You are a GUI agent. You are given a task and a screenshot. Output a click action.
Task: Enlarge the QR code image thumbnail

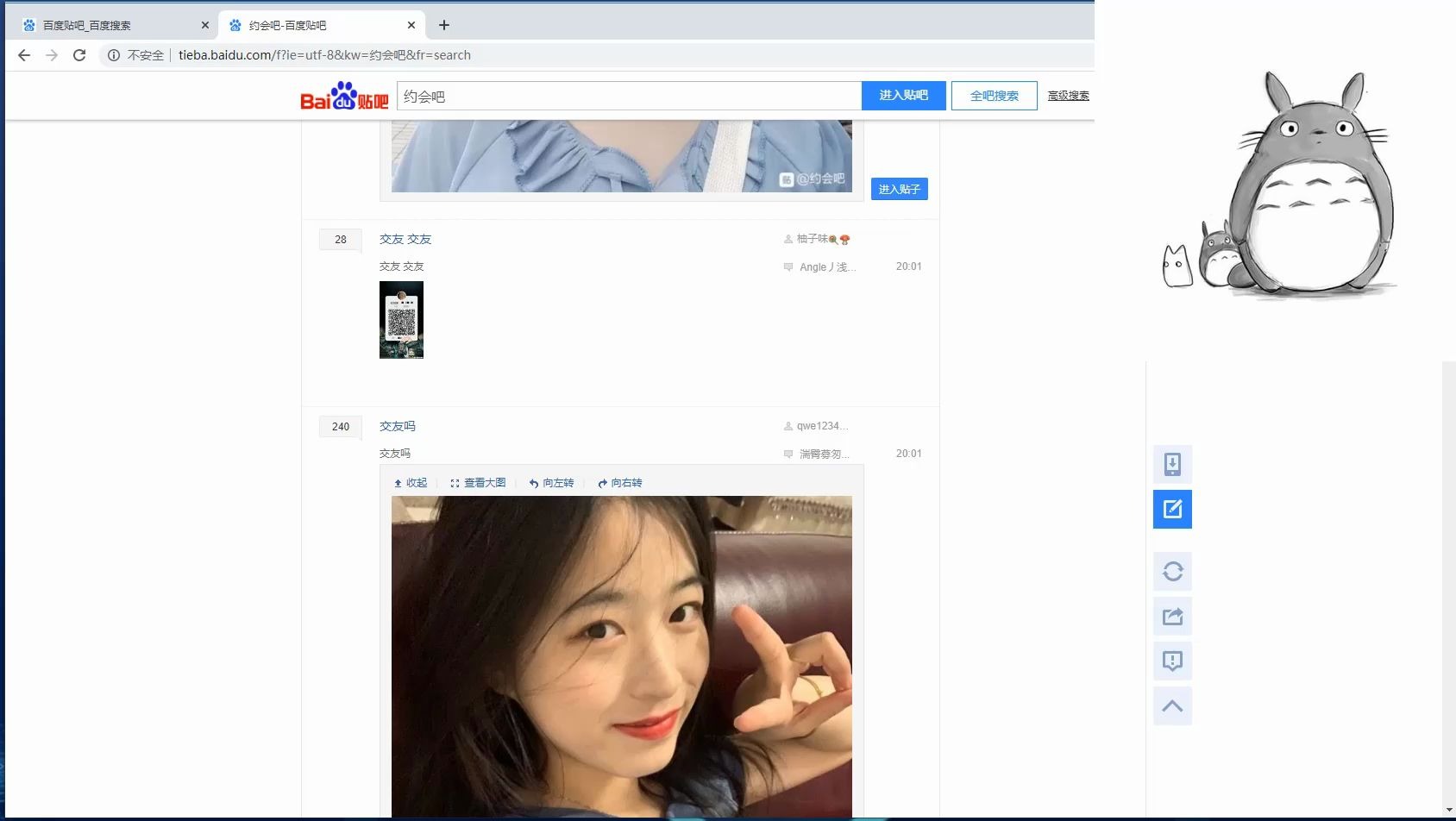point(401,320)
